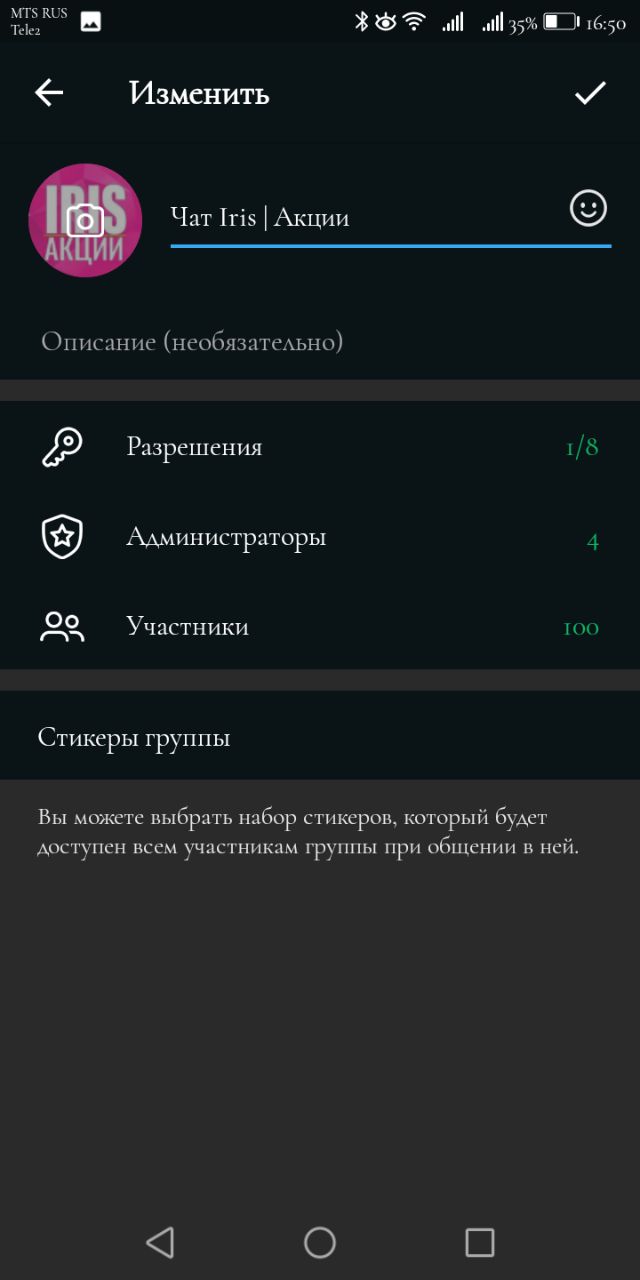Open system recent apps

480,1242
